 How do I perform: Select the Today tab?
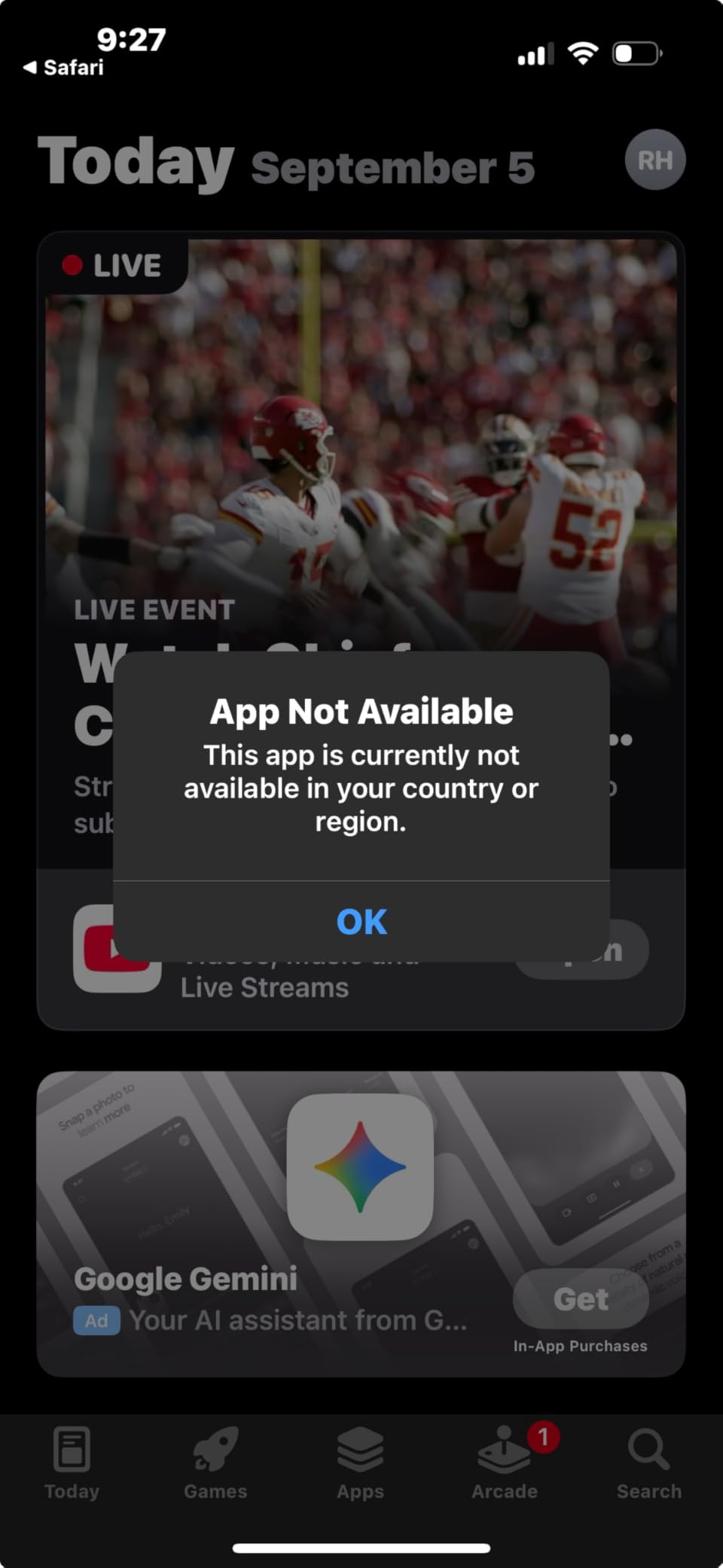point(72,1463)
